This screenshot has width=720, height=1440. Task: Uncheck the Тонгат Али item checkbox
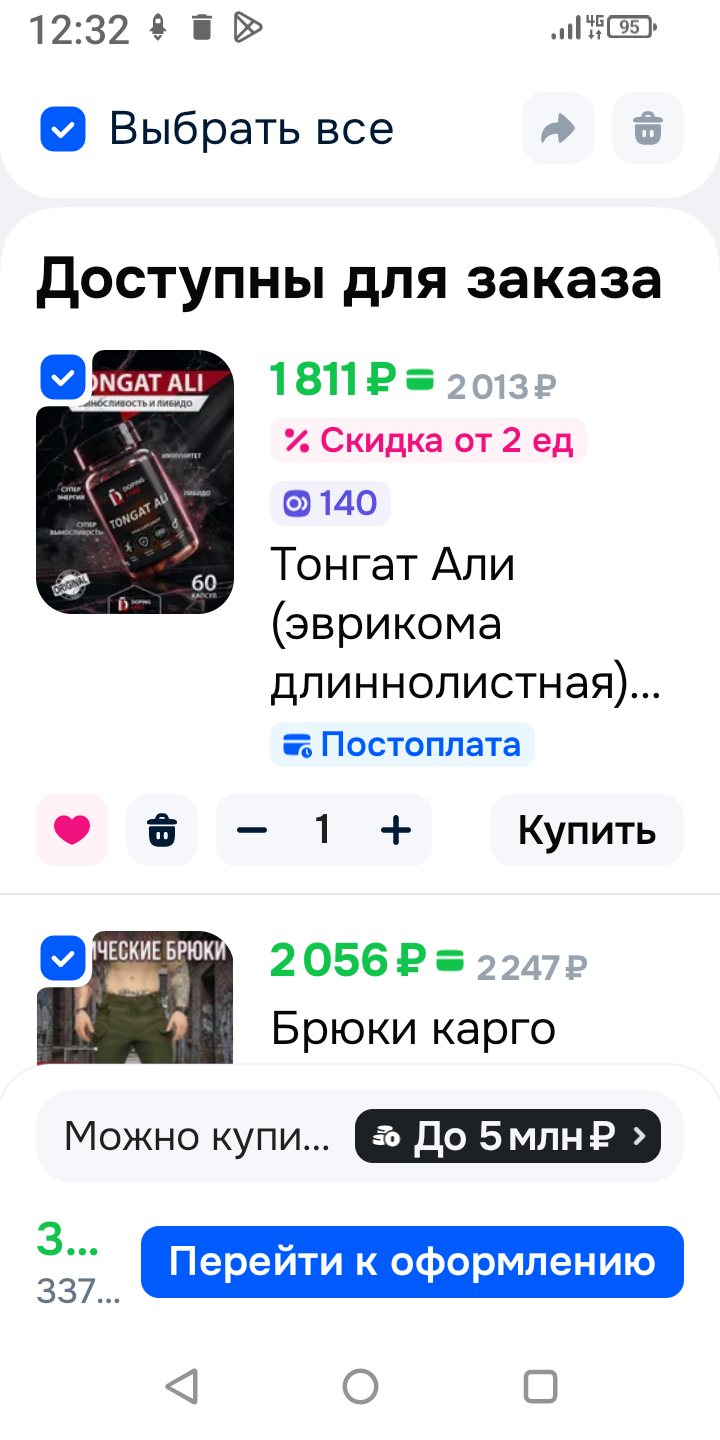[62, 377]
